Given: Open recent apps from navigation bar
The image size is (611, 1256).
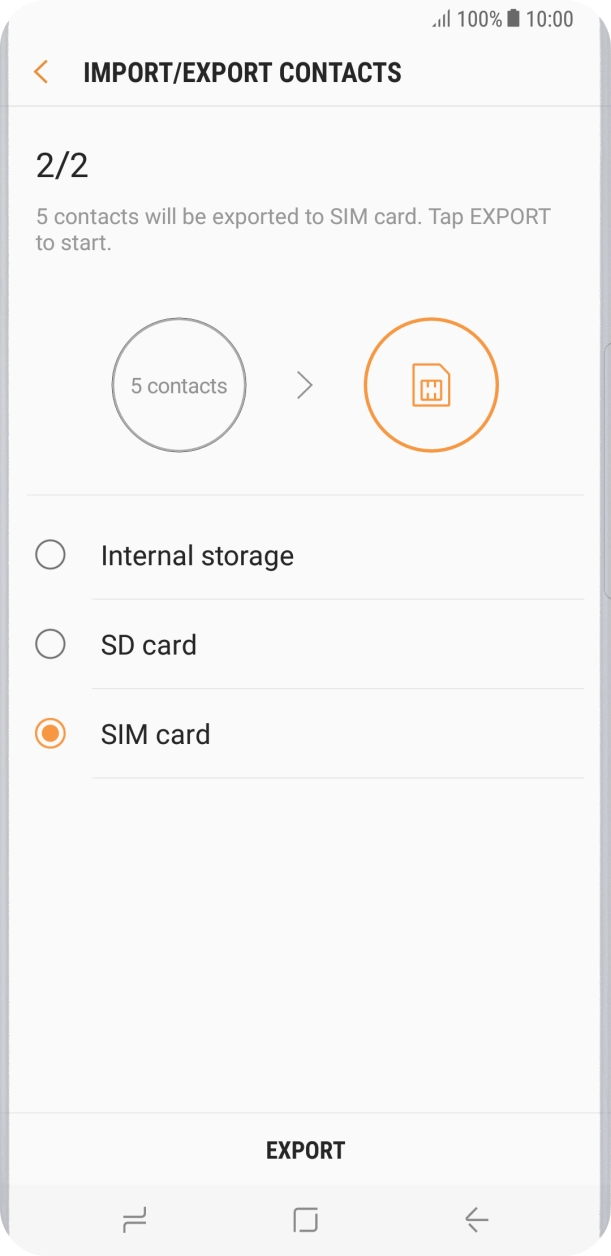Looking at the screenshot, I should pos(134,1219).
